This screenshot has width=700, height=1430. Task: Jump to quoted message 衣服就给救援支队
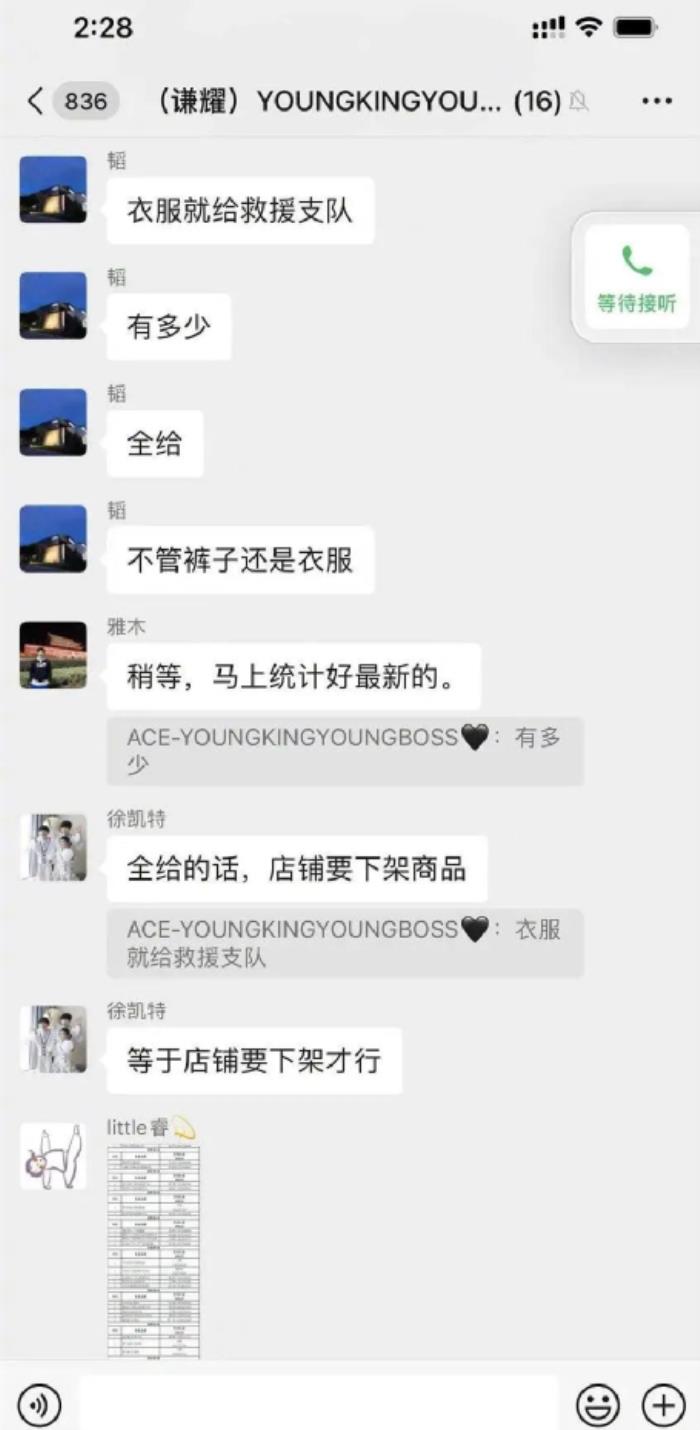(345, 943)
